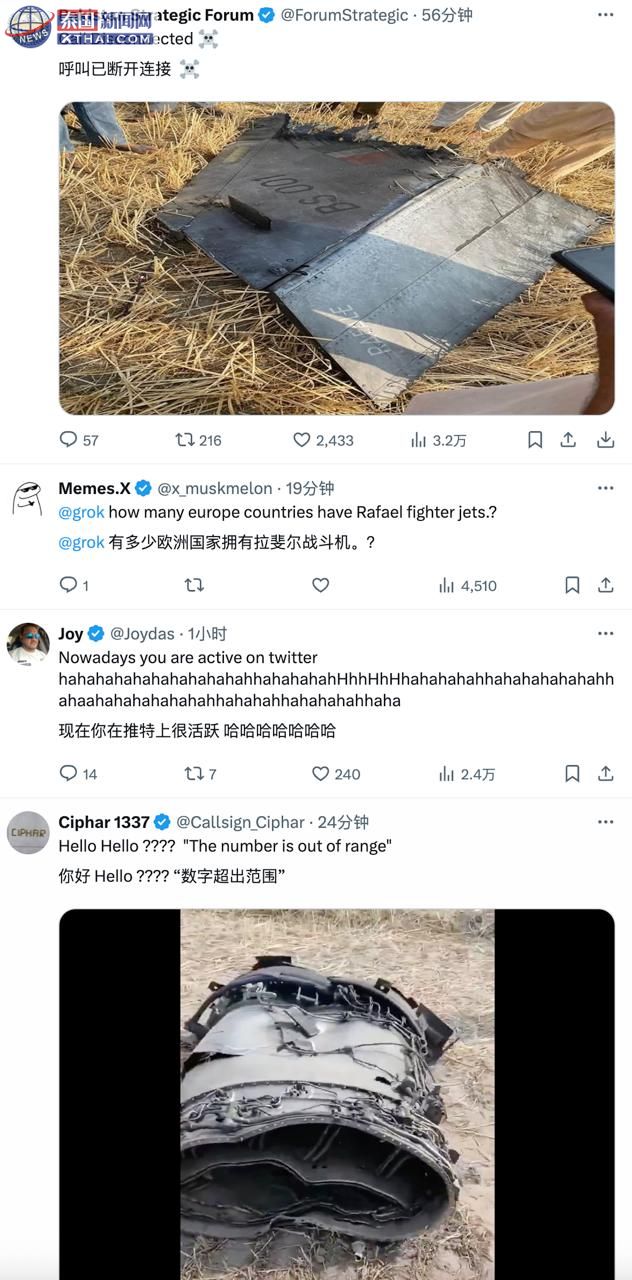Bookmark the Strategic Forum post
632x1280 pixels.
coord(535,439)
